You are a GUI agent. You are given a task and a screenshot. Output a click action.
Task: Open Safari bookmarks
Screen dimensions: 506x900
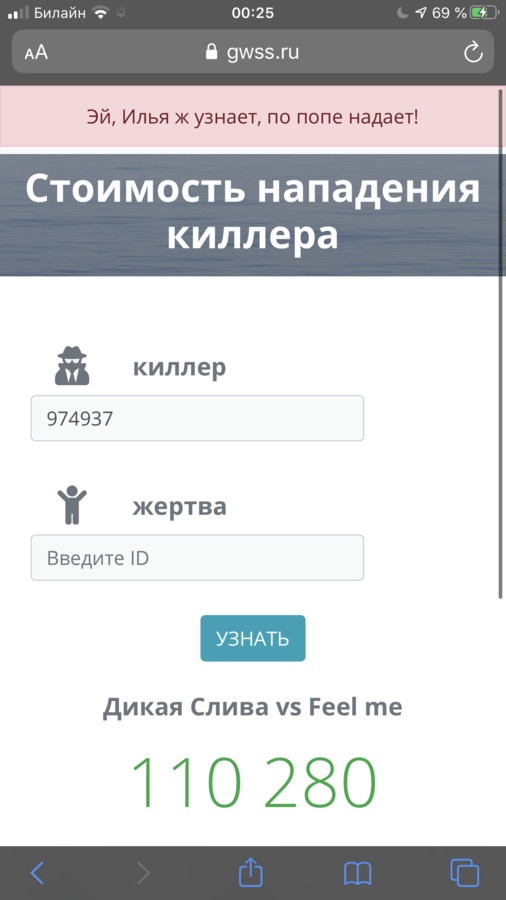pyautogui.click(x=357, y=873)
